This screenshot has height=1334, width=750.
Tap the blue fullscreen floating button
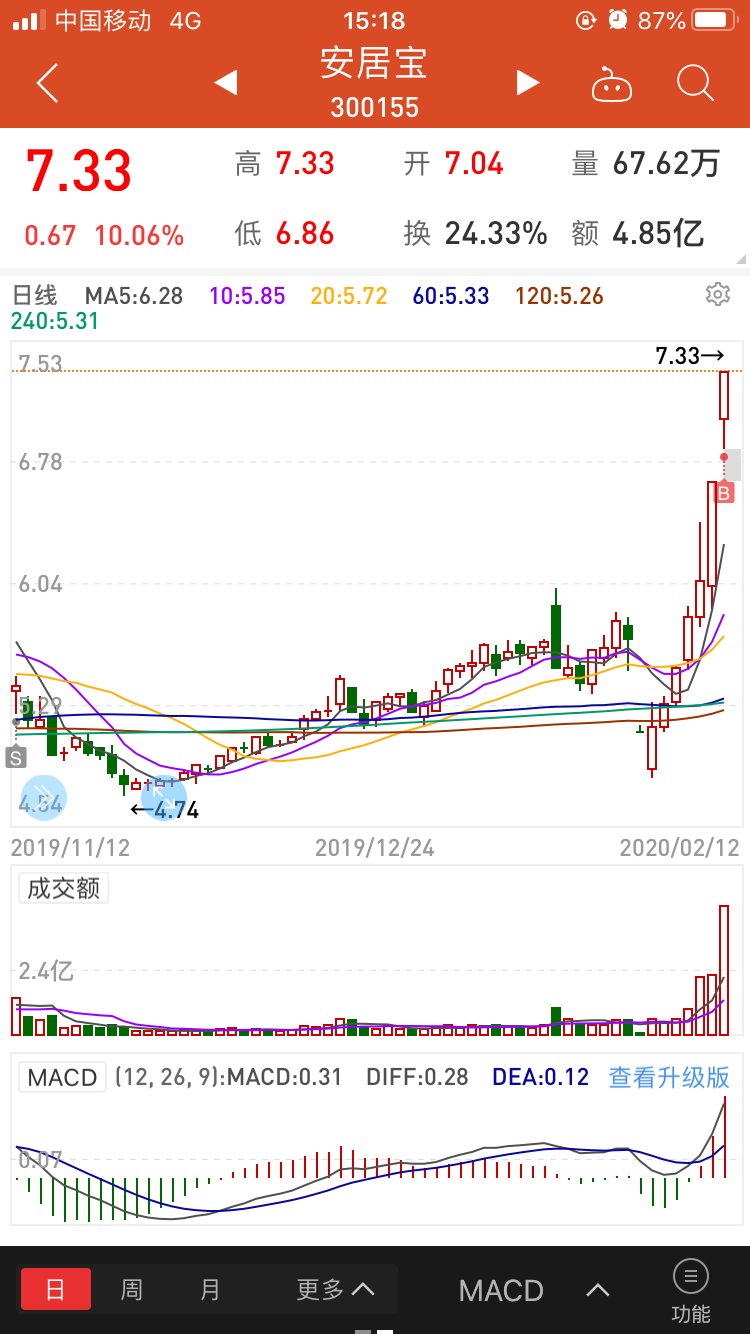pos(165,797)
